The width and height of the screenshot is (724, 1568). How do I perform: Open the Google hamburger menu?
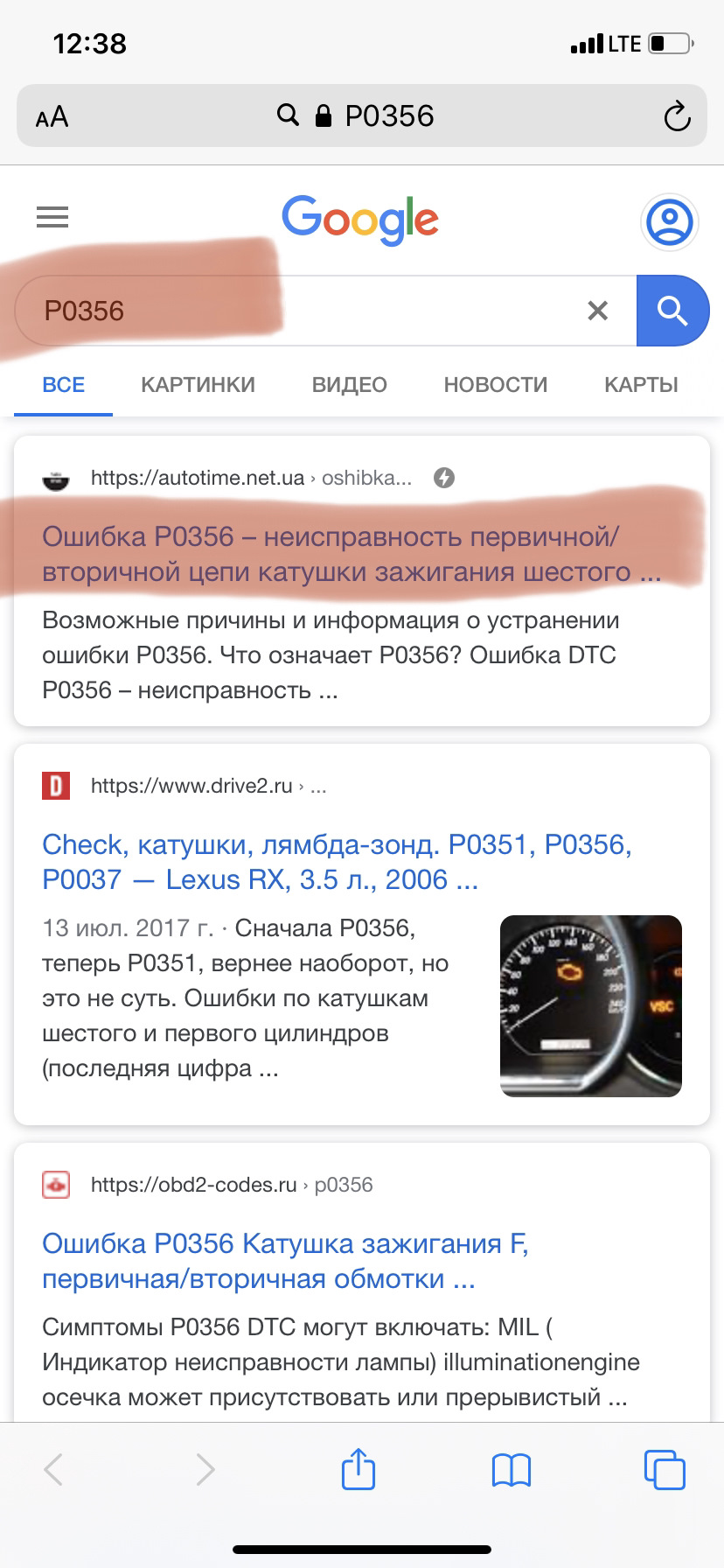(x=52, y=217)
